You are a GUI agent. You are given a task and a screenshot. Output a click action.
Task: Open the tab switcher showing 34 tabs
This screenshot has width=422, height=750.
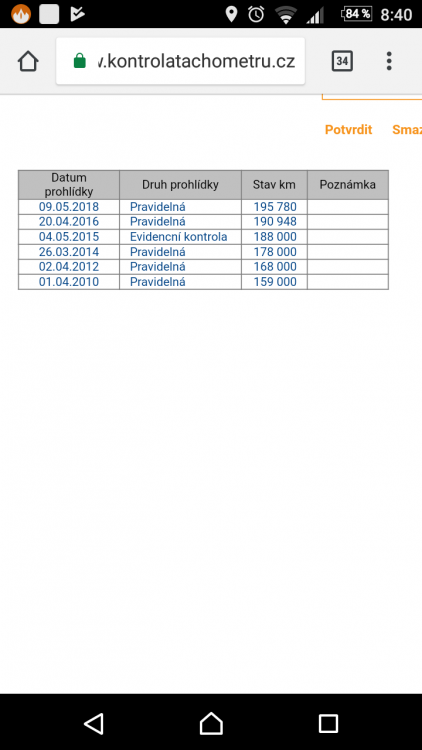[342, 61]
